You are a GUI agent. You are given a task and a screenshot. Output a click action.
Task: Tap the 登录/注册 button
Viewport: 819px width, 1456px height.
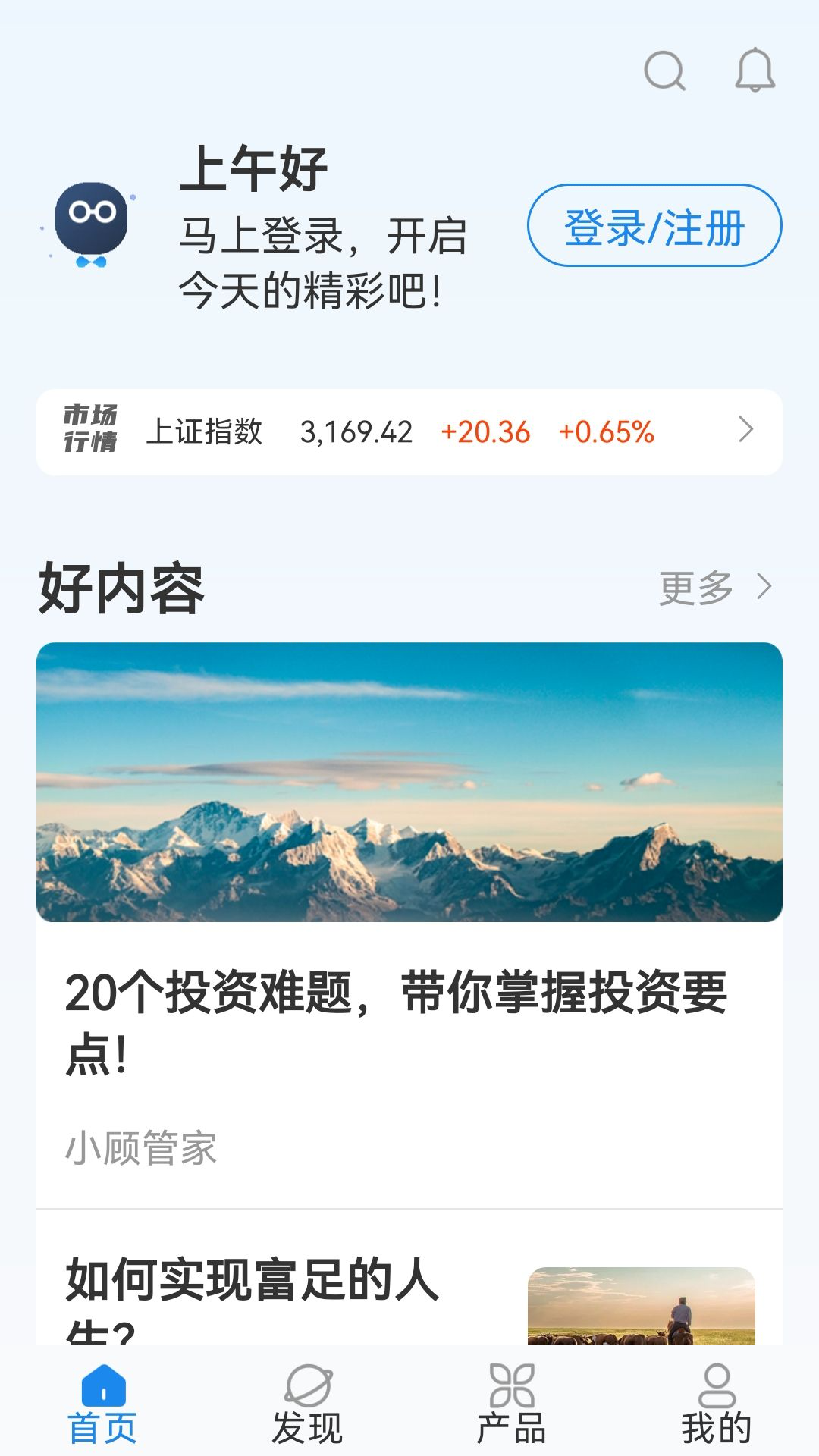(654, 226)
